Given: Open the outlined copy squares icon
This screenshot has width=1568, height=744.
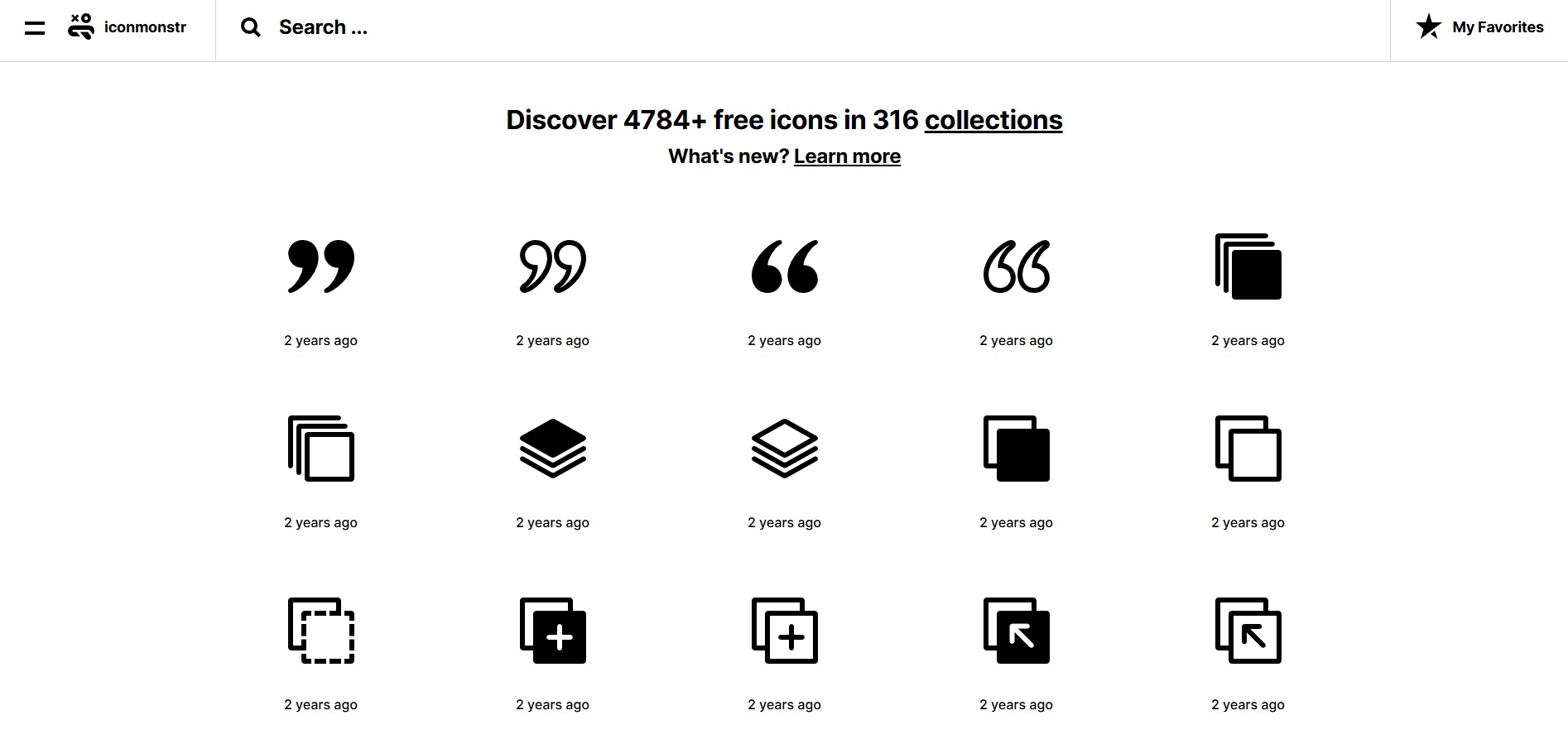Looking at the screenshot, I should pyautogui.click(x=1248, y=449).
